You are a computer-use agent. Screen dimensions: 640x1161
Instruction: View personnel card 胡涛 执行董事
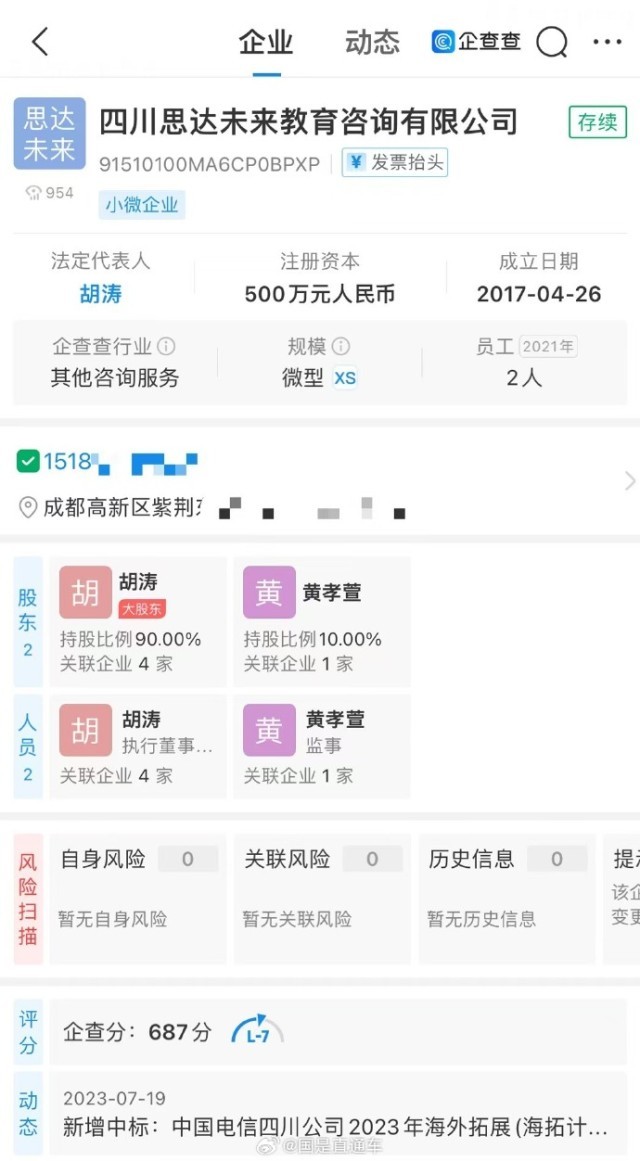(138, 746)
